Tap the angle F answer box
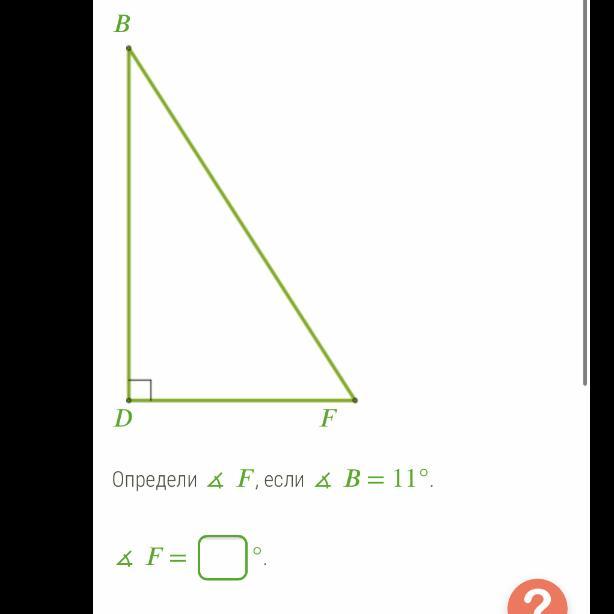Viewport: 614px width, 614px height. pyautogui.click(x=222, y=558)
